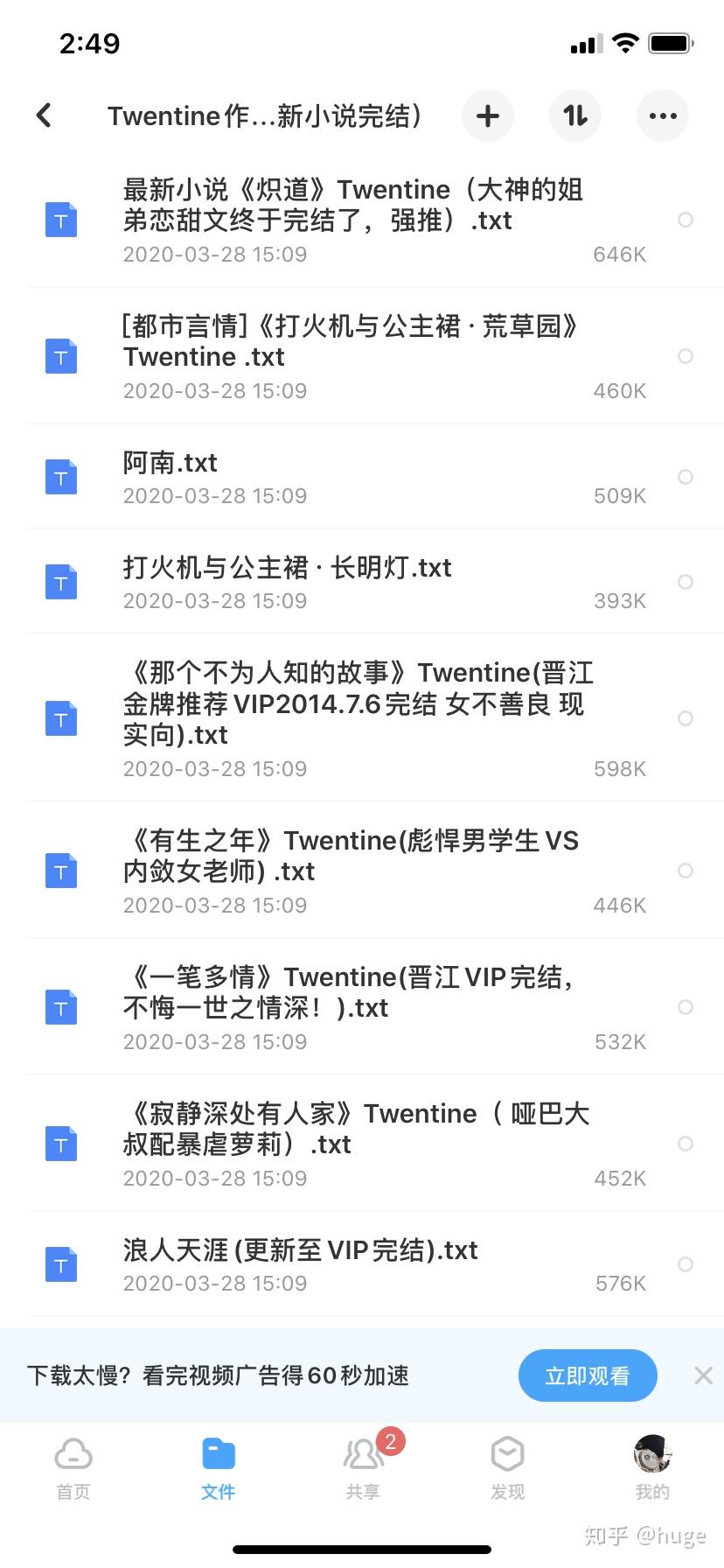Screen dimensions: 724x1568
Task: Tap the three-dot more options icon
Action: point(662,115)
